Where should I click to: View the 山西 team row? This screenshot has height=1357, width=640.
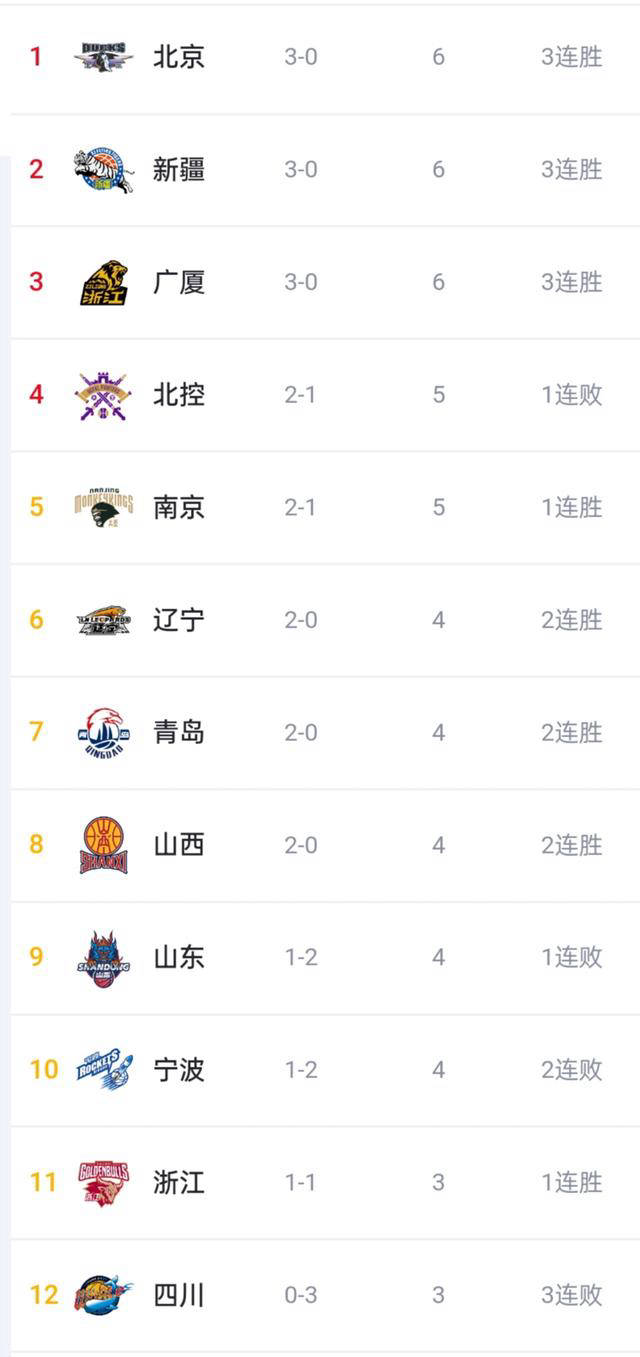pyautogui.click(x=179, y=845)
